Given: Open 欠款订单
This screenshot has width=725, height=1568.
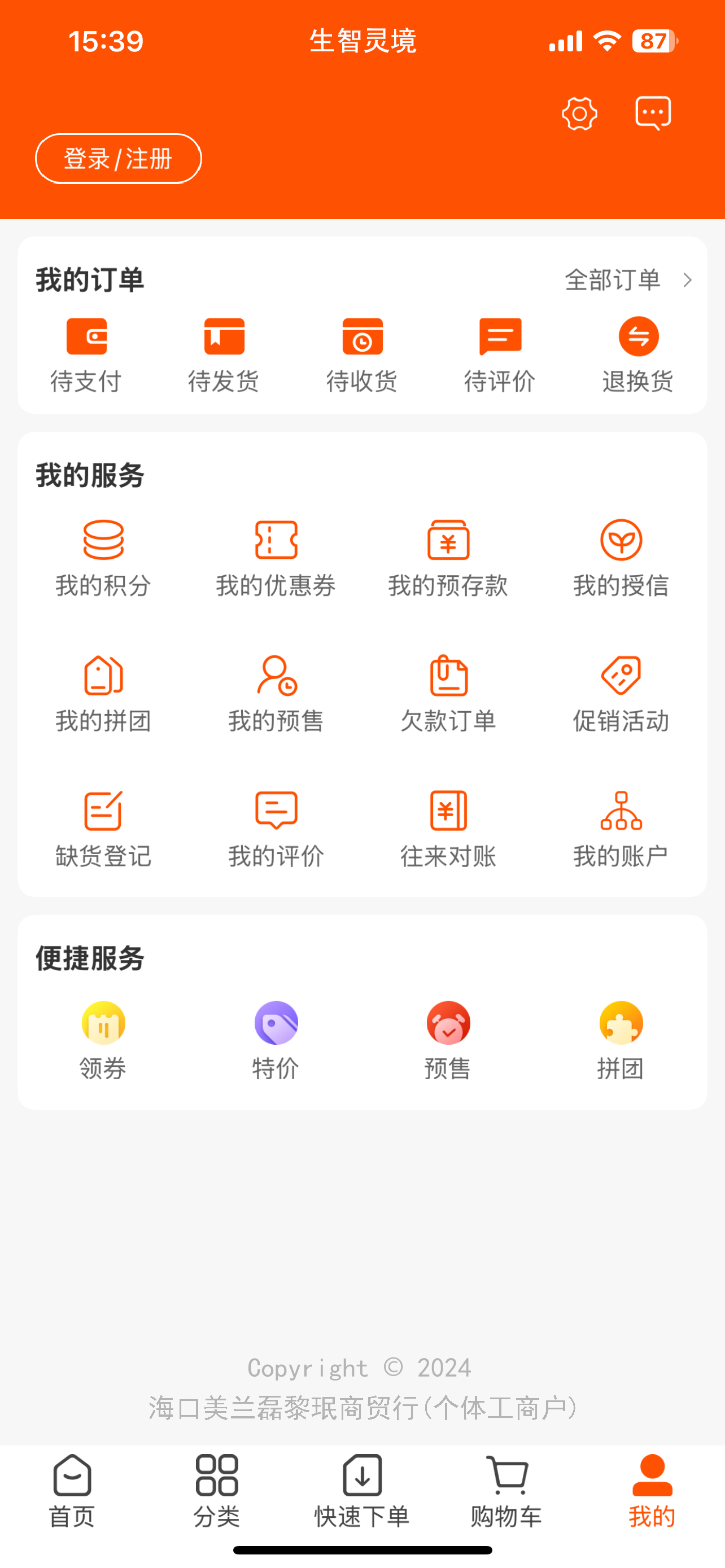Looking at the screenshot, I should coord(448,694).
